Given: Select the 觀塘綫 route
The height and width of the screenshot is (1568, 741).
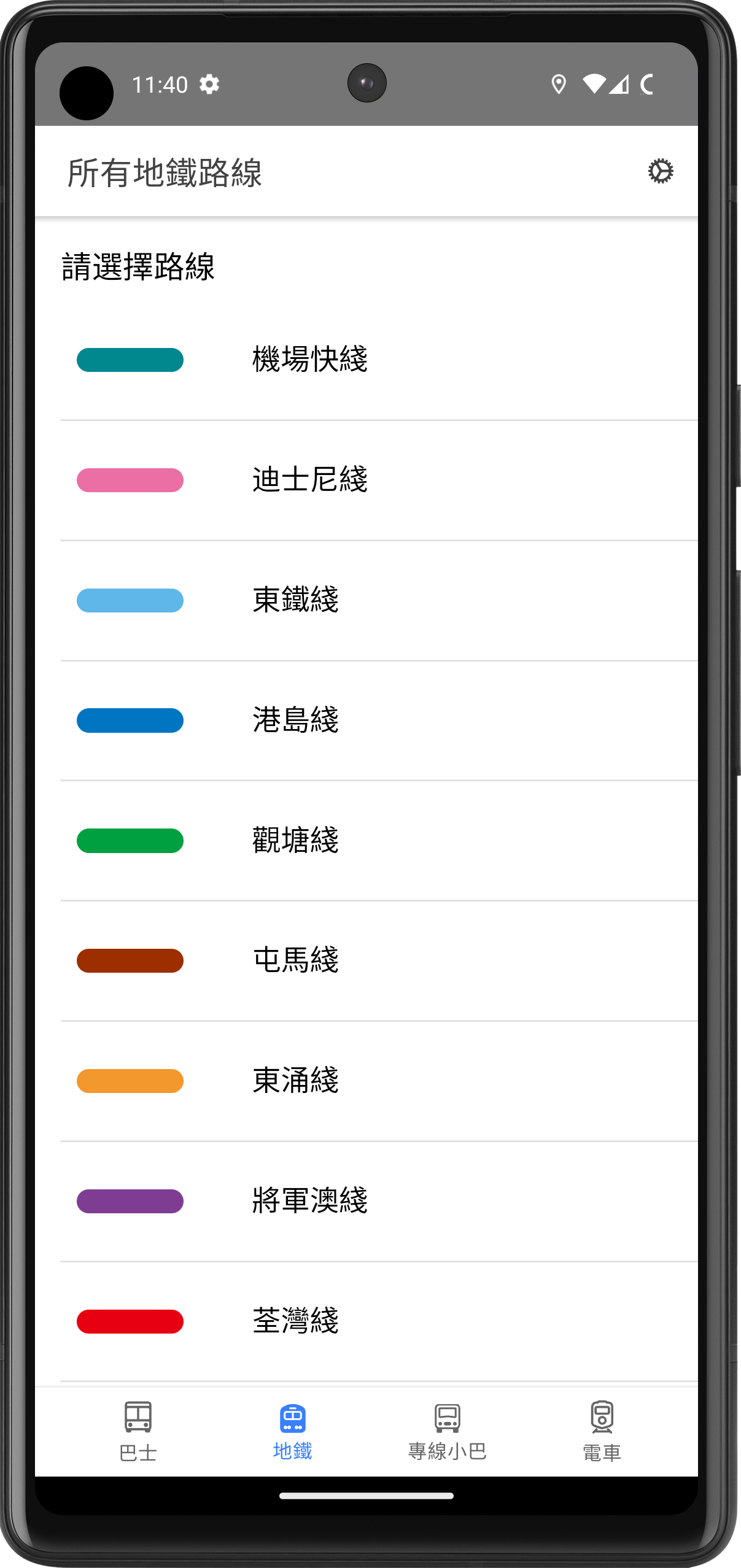Looking at the screenshot, I should (296, 841).
